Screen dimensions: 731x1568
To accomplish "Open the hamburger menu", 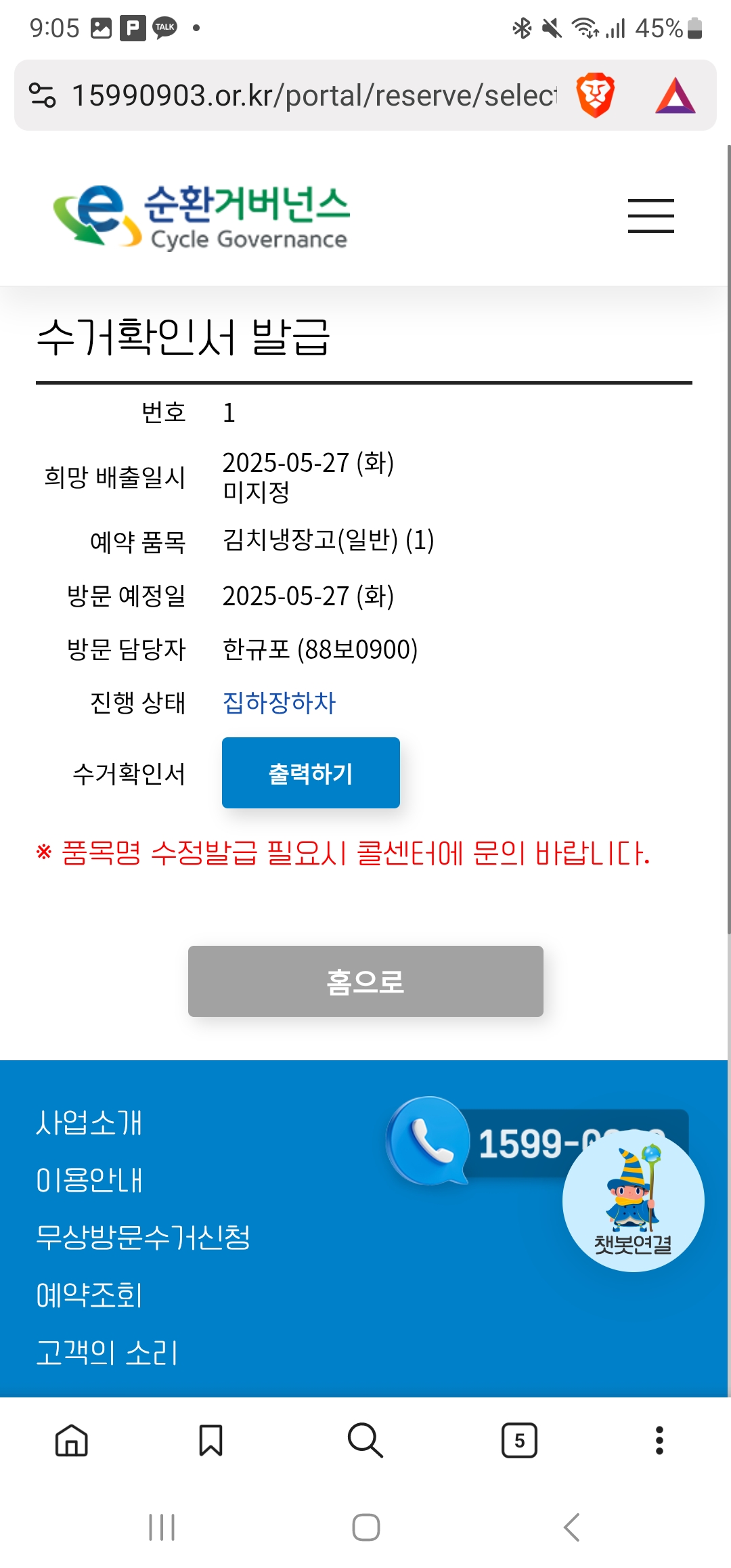I will [650, 216].
